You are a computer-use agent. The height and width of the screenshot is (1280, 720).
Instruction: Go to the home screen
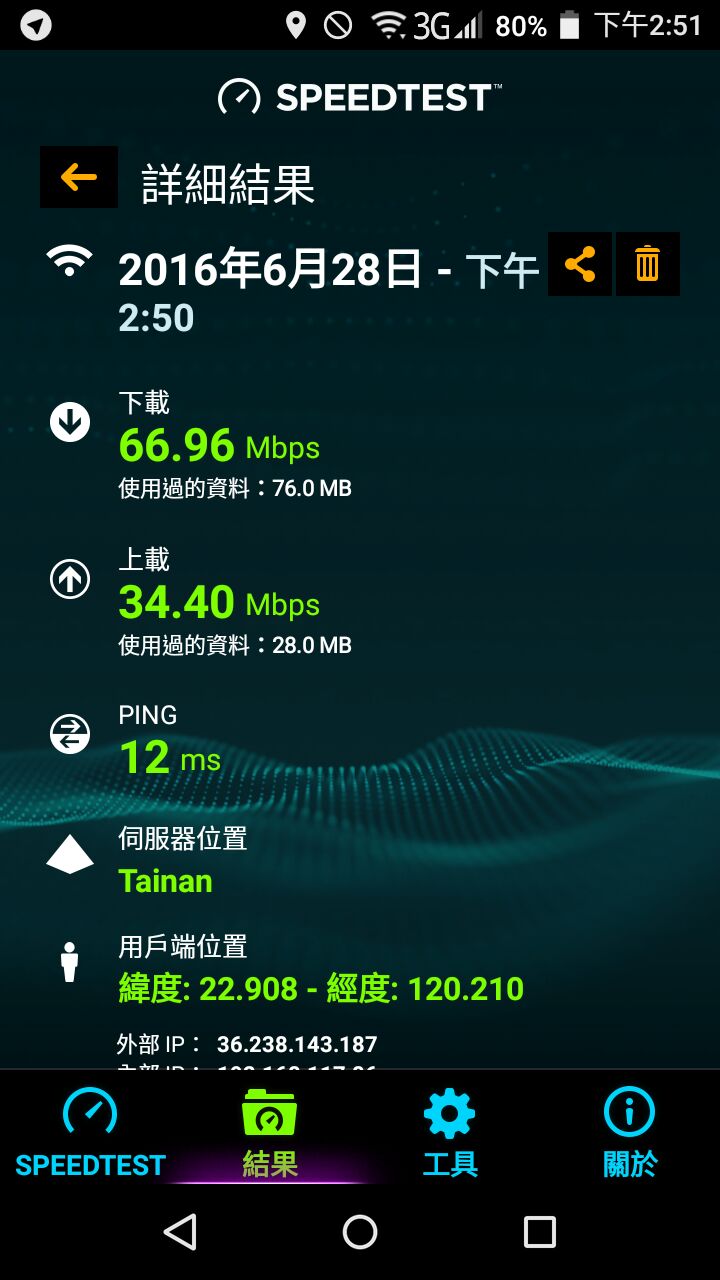pyautogui.click(x=360, y=1232)
